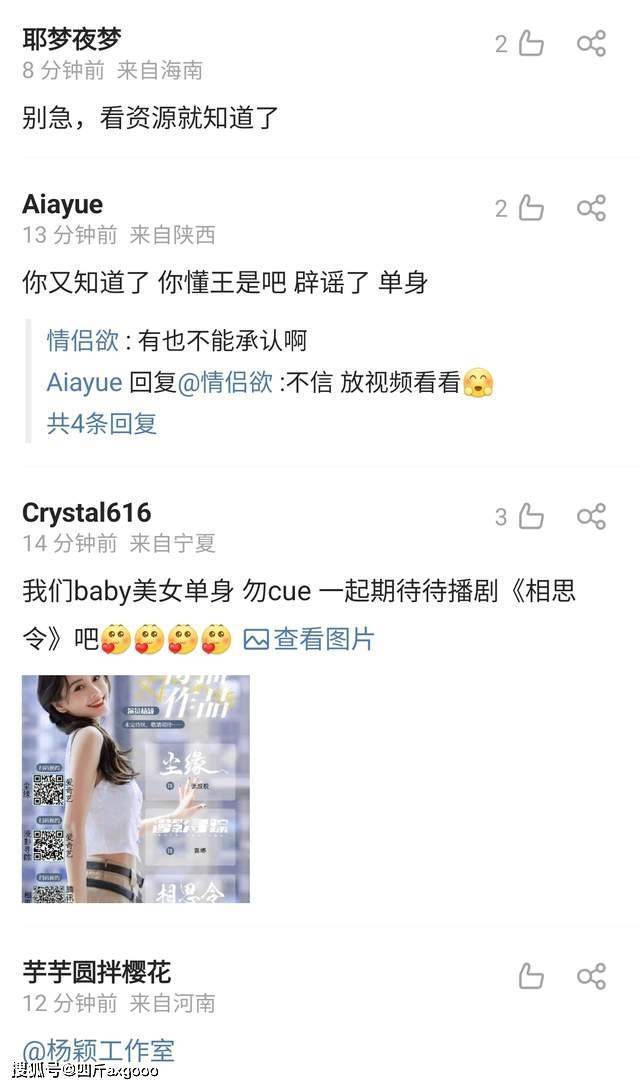Open the @杨颖工作室 mention
This screenshot has height=1087, width=640.
pos(98,1050)
